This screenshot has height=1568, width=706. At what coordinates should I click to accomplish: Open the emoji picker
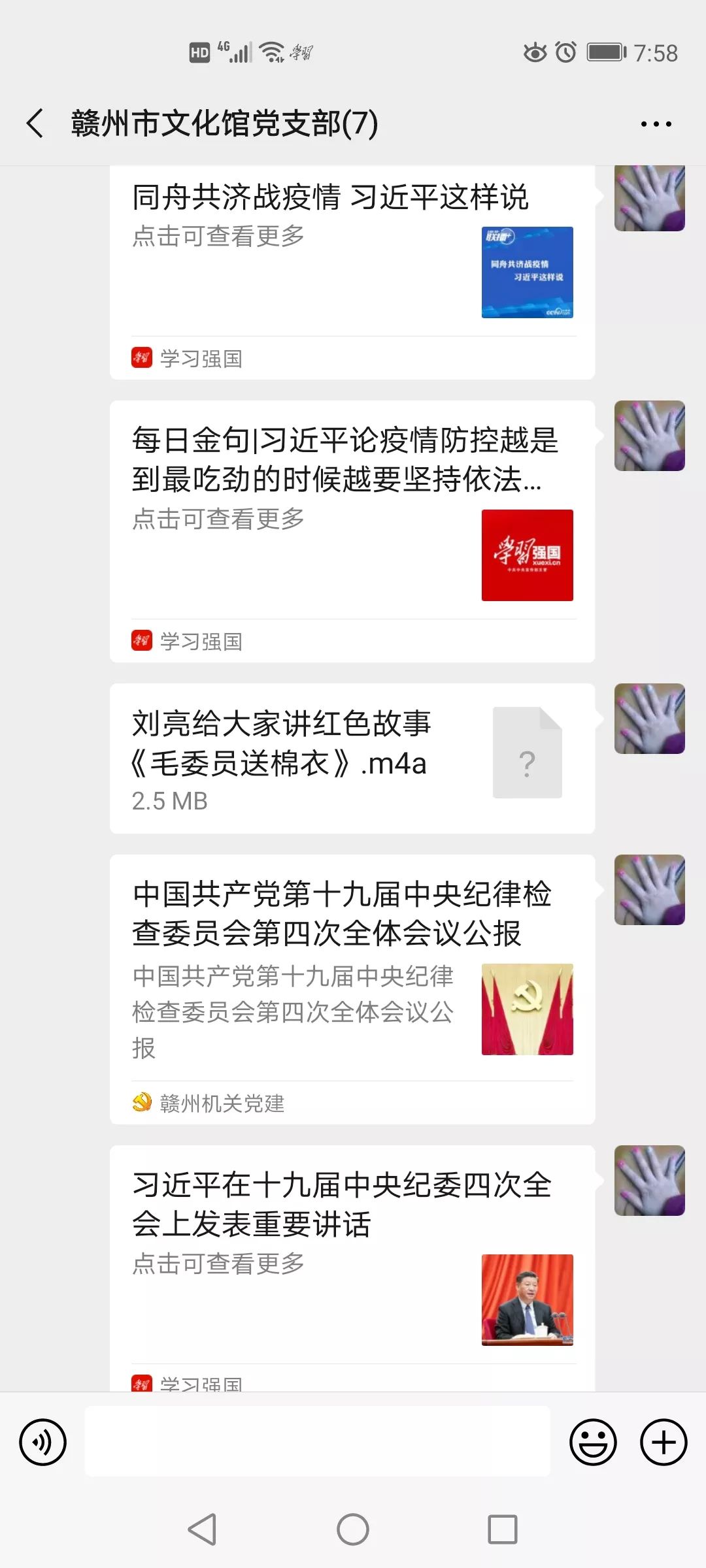593,1442
